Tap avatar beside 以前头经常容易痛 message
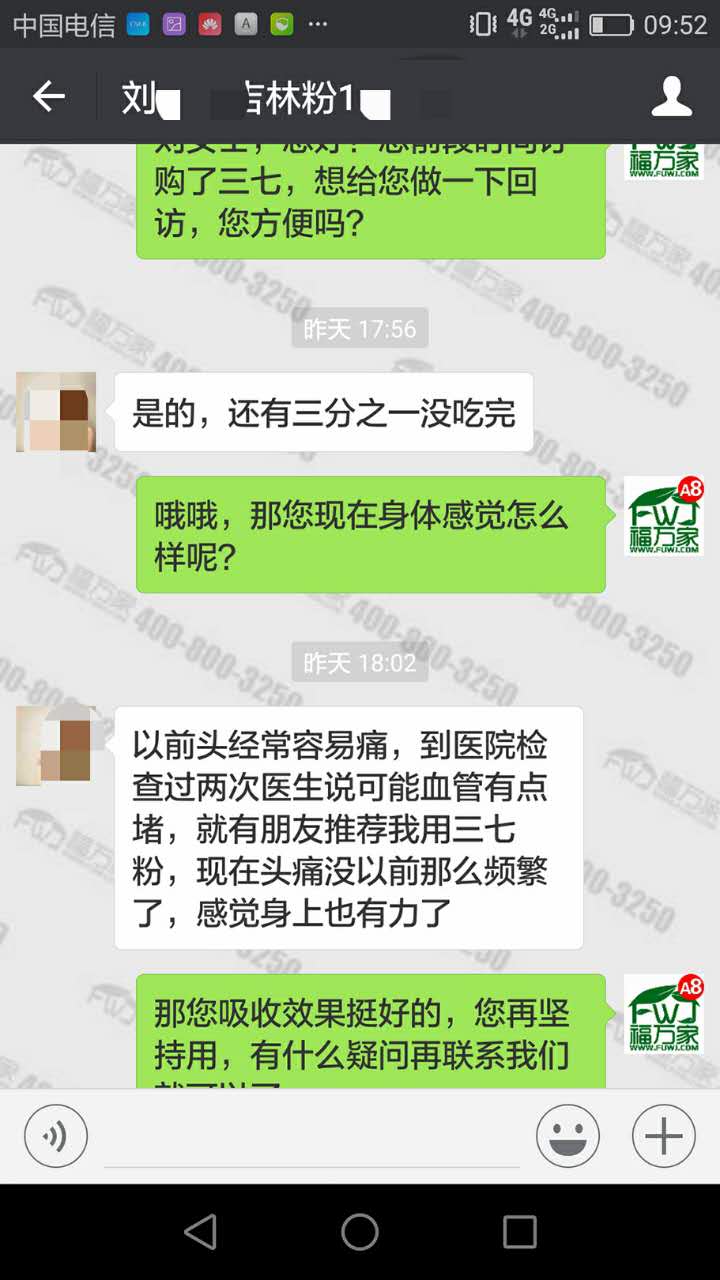Viewport: 720px width, 1280px height. 56,745
